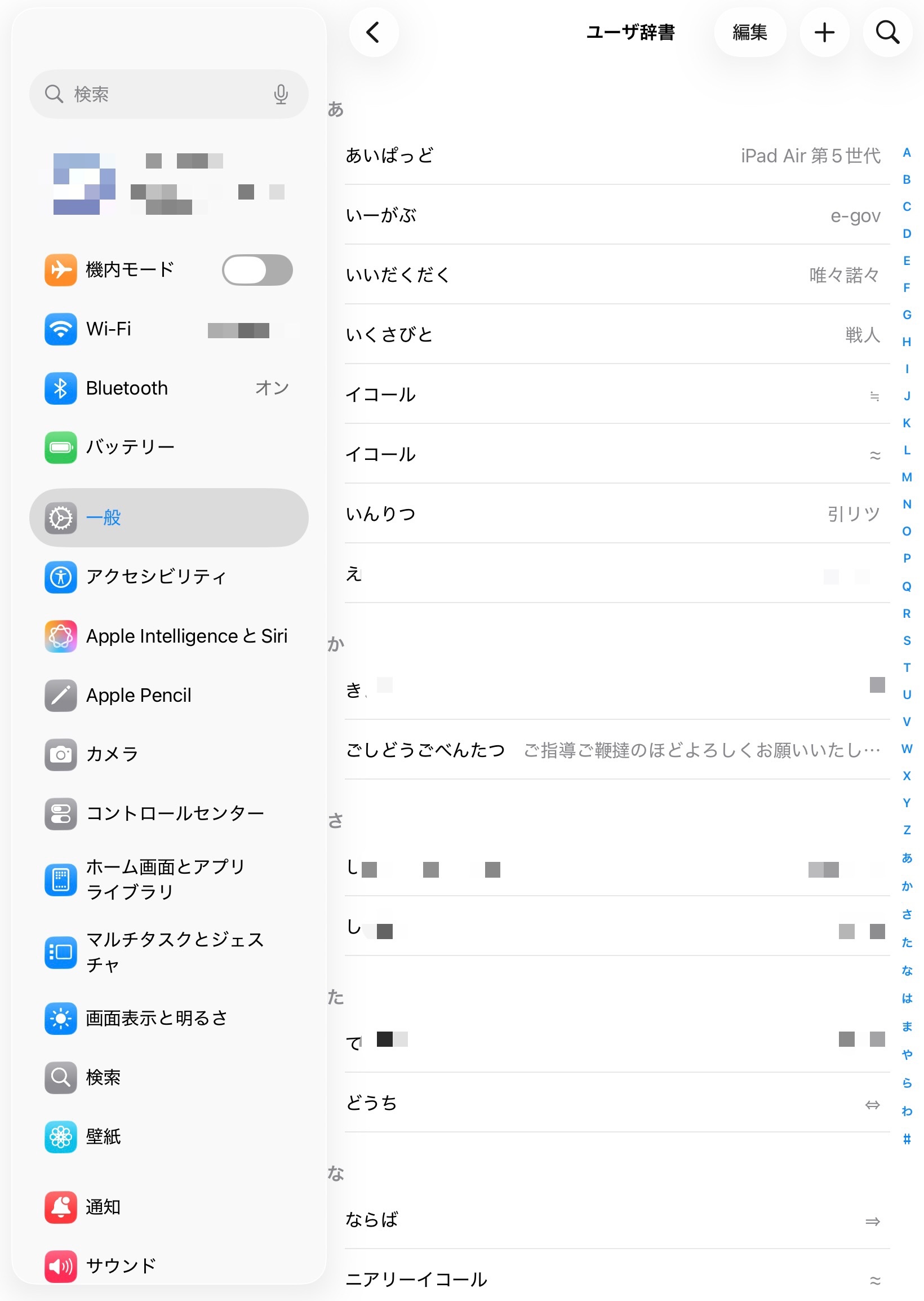Tap the 編集 button
This screenshot has height=1301, width=924.
tap(749, 33)
